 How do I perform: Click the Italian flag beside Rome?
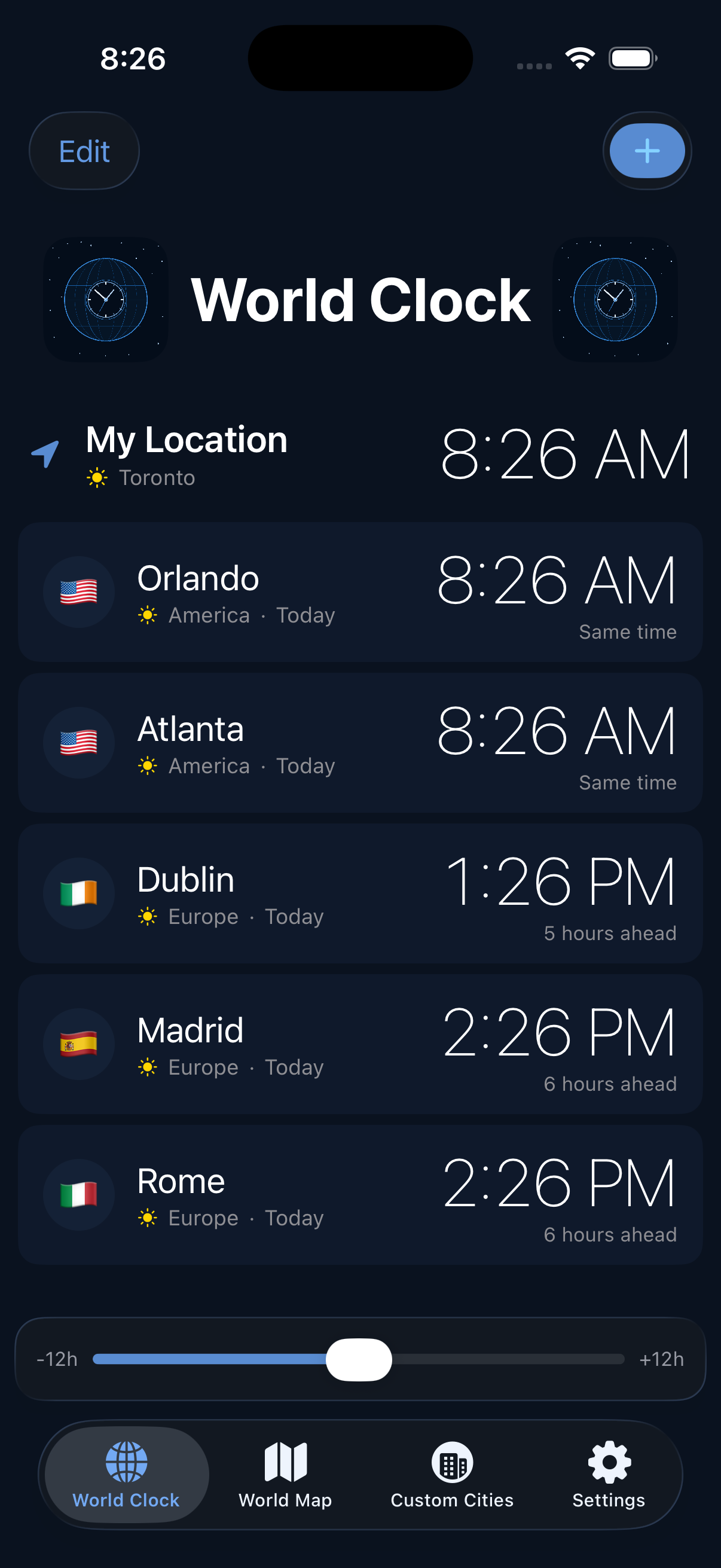[78, 1194]
